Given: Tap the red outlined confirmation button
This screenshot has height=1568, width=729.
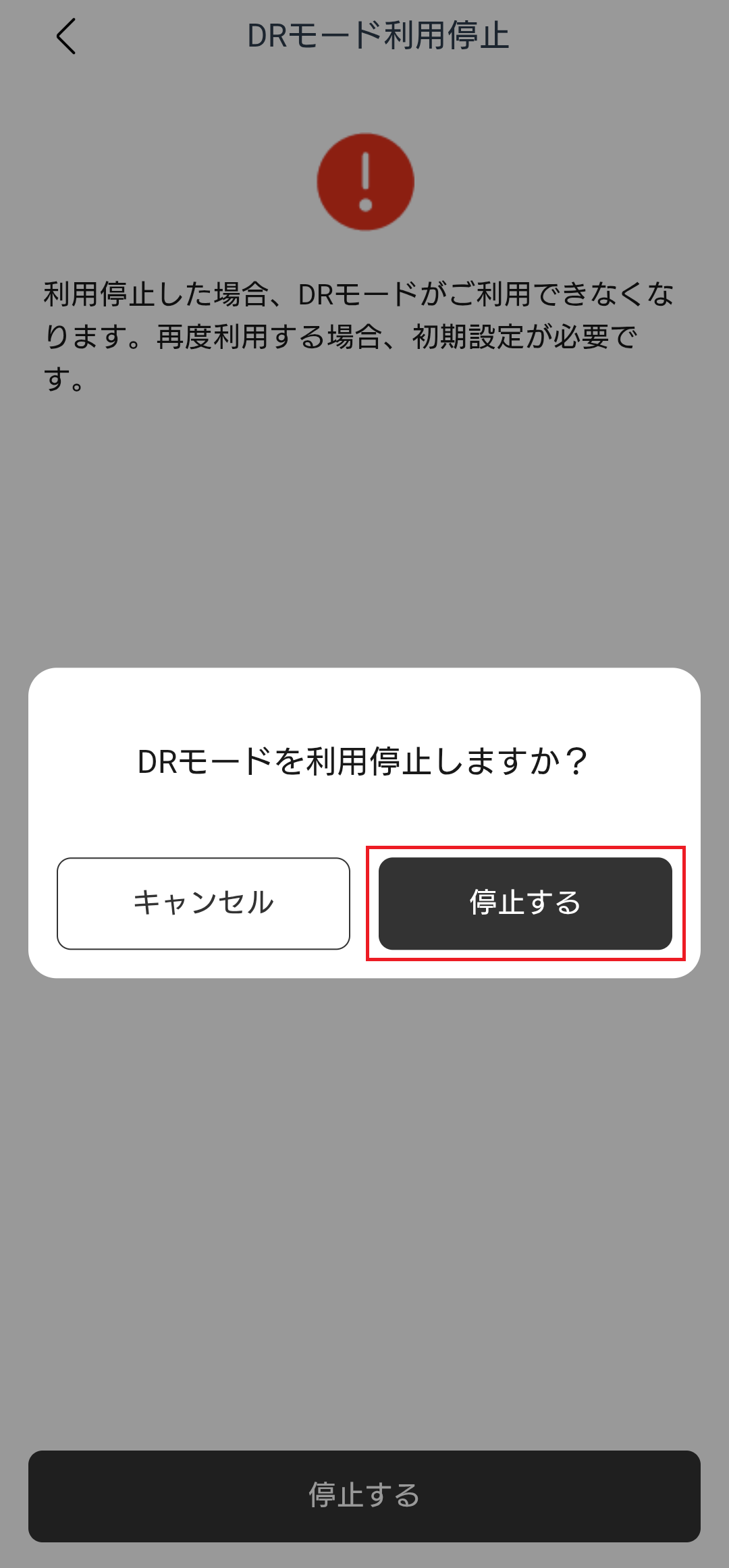Looking at the screenshot, I should point(525,902).
